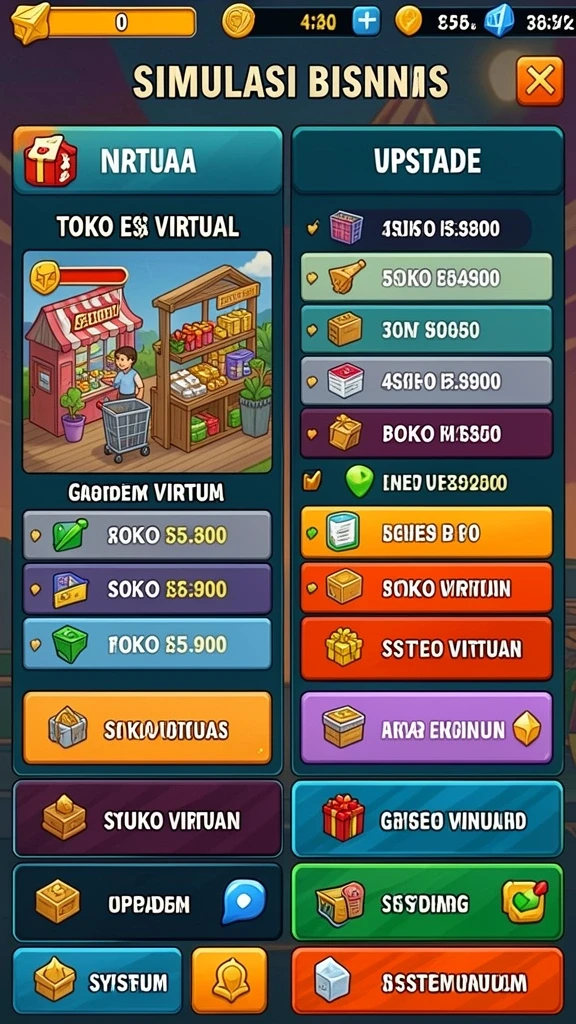Open the GAISEO VINUAHD gift button
This screenshot has width=576, height=1024.
point(428,819)
